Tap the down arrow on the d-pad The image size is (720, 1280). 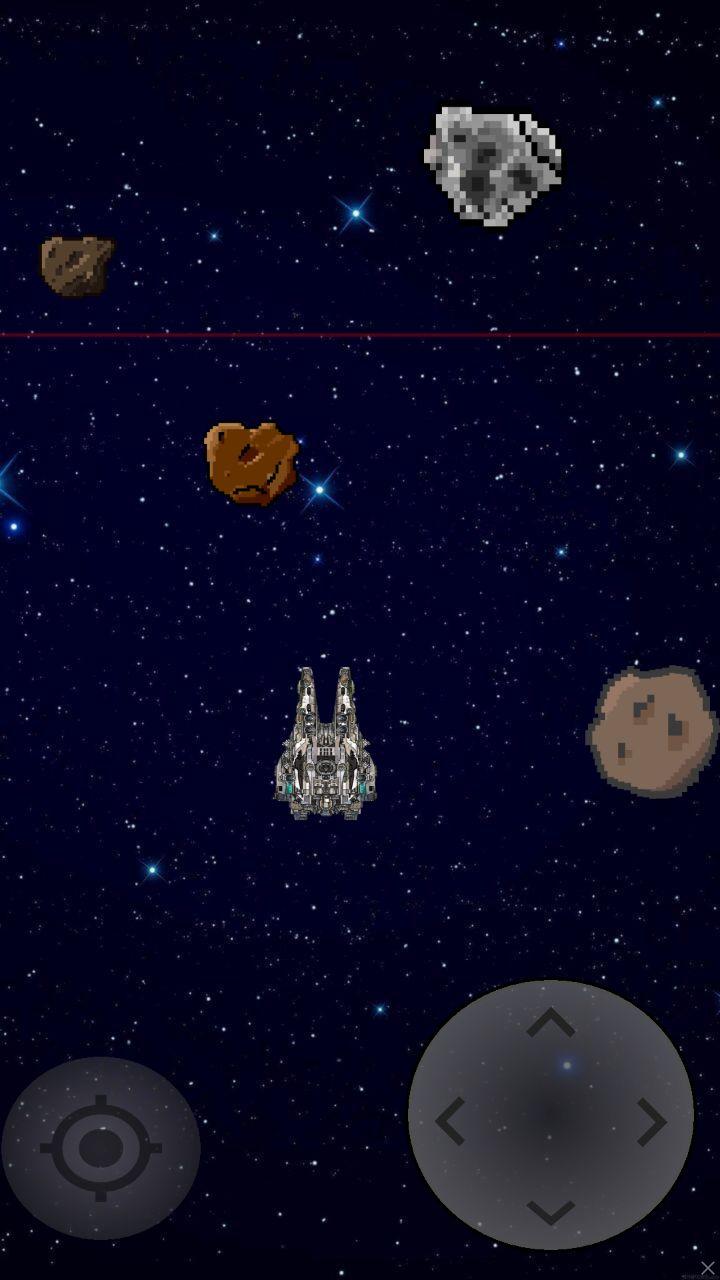(551, 1212)
